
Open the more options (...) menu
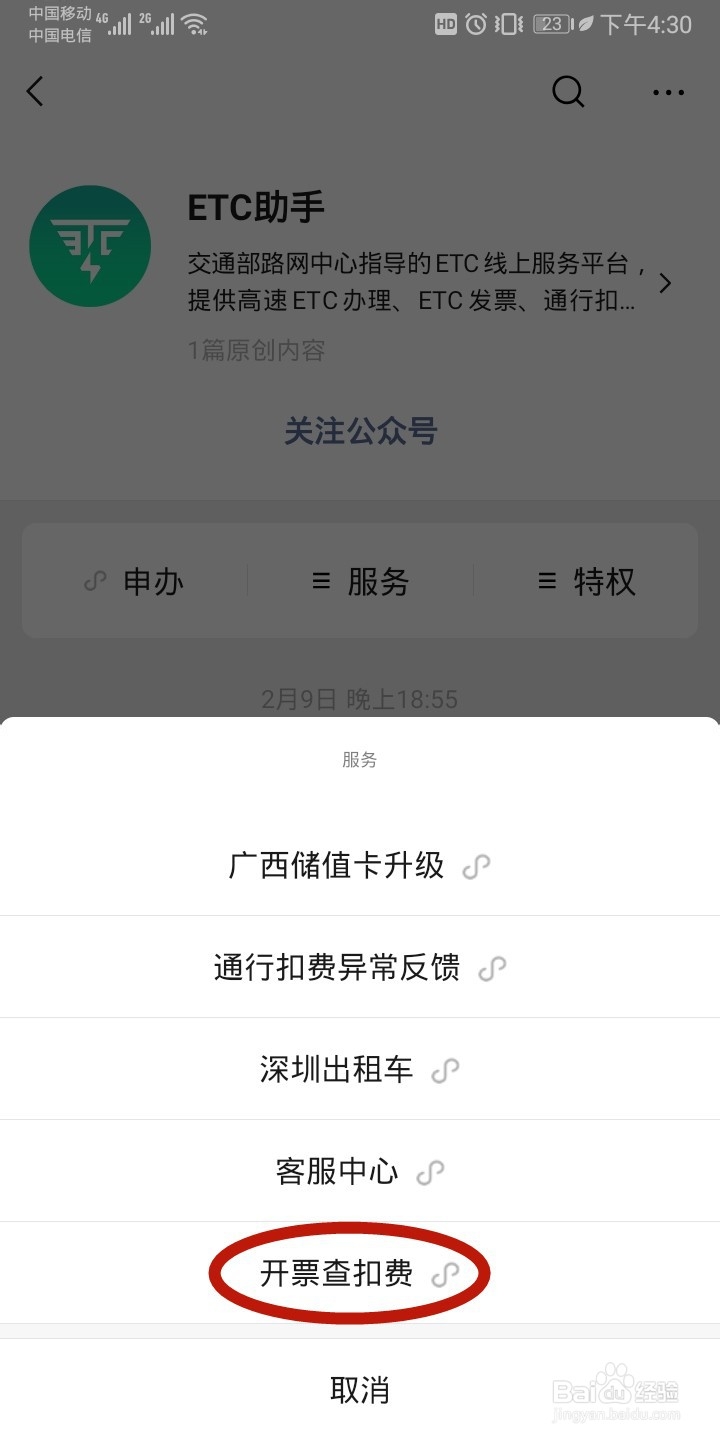tap(667, 92)
